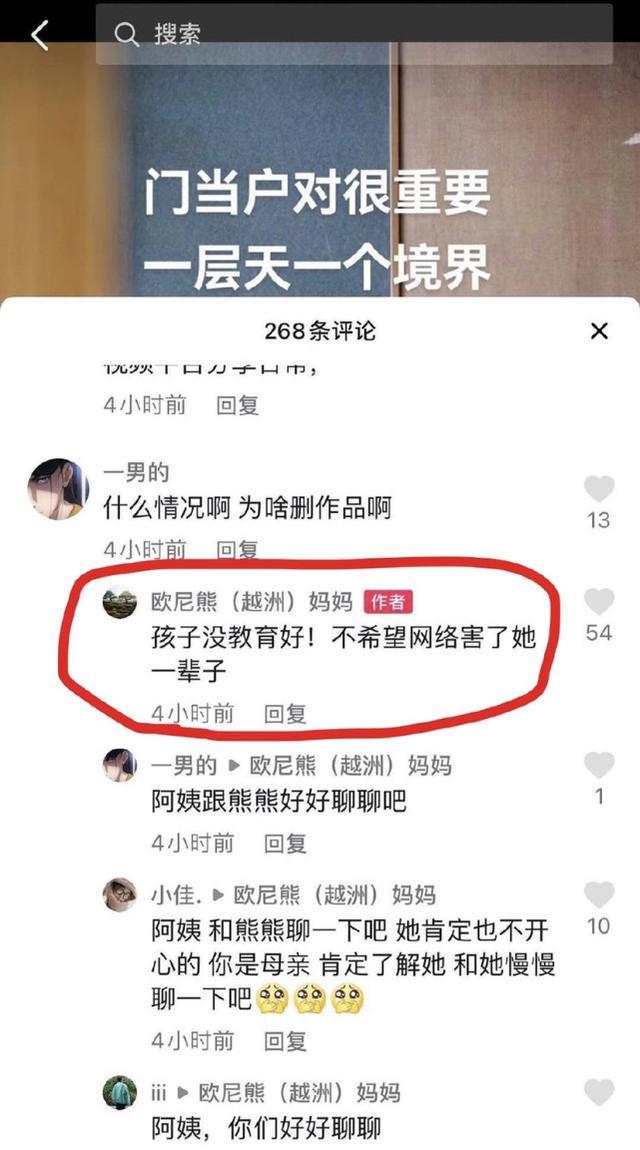Reply to the author's comment 孩子没教育好

pyautogui.click(x=285, y=713)
